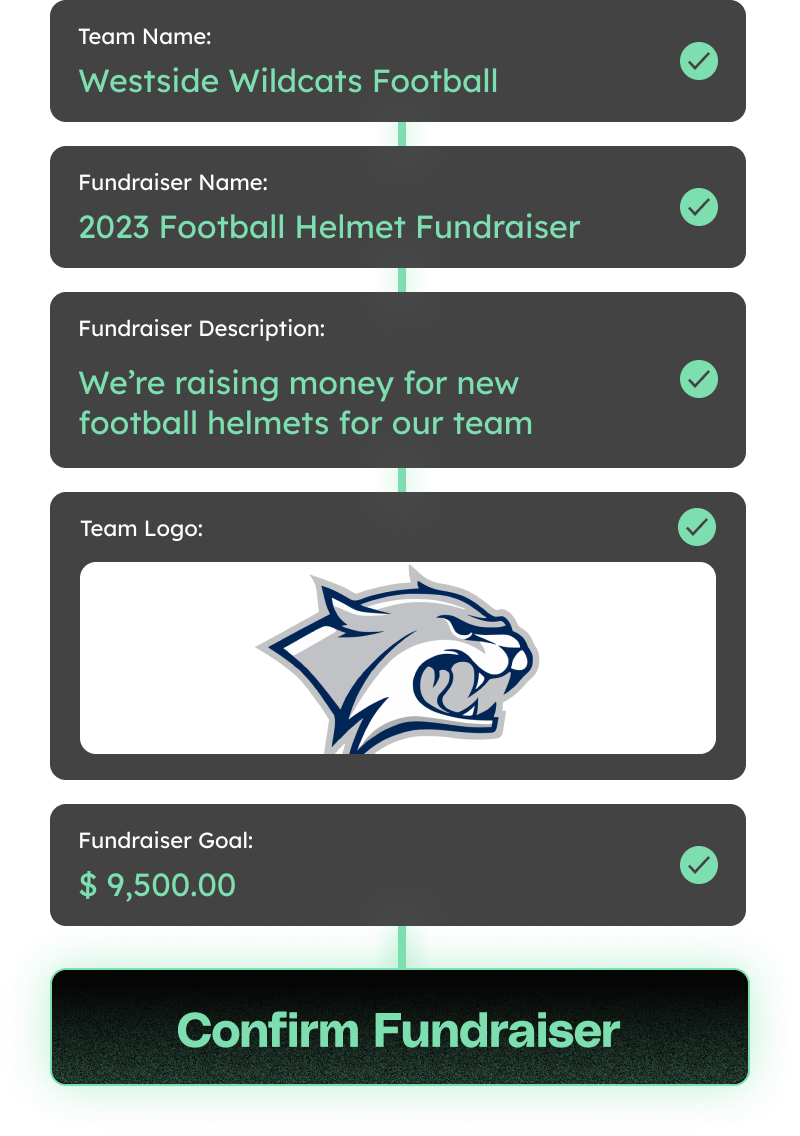
Task: Click the Fundraiser Name label
Action: click(173, 183)
